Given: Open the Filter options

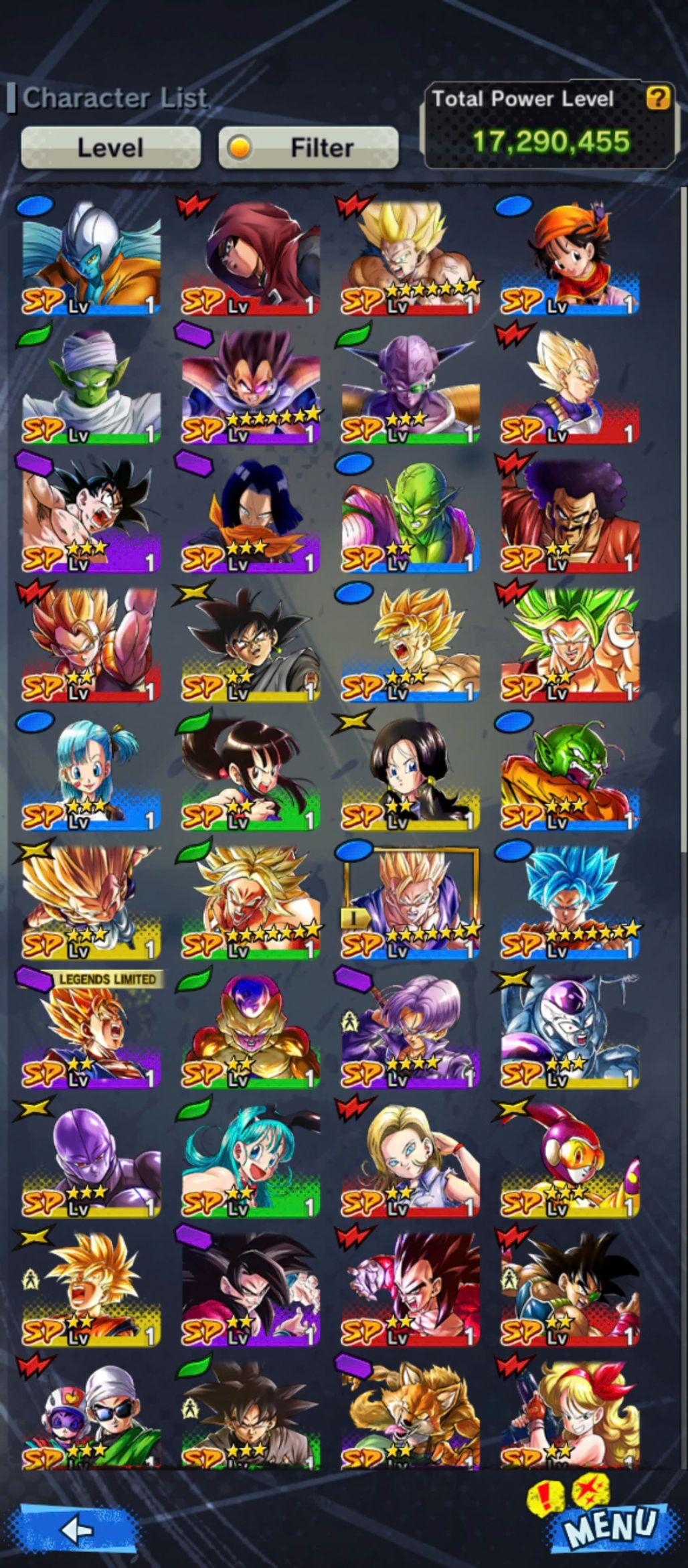Looking at the screenshot, I should [309, 147].
